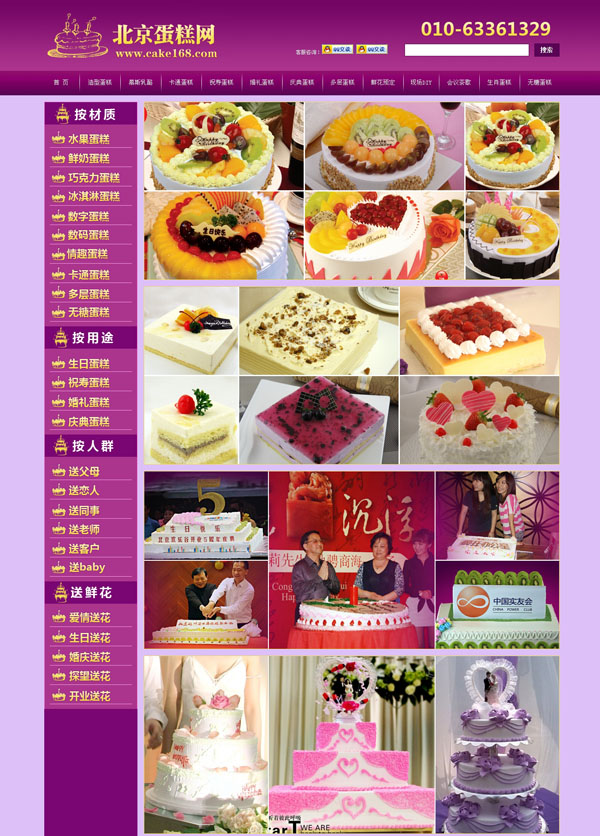Open the 冰淇淋蛋糕 category
Image resolution: width=600 pixels, height=836 pixels.
click(93, 197)
